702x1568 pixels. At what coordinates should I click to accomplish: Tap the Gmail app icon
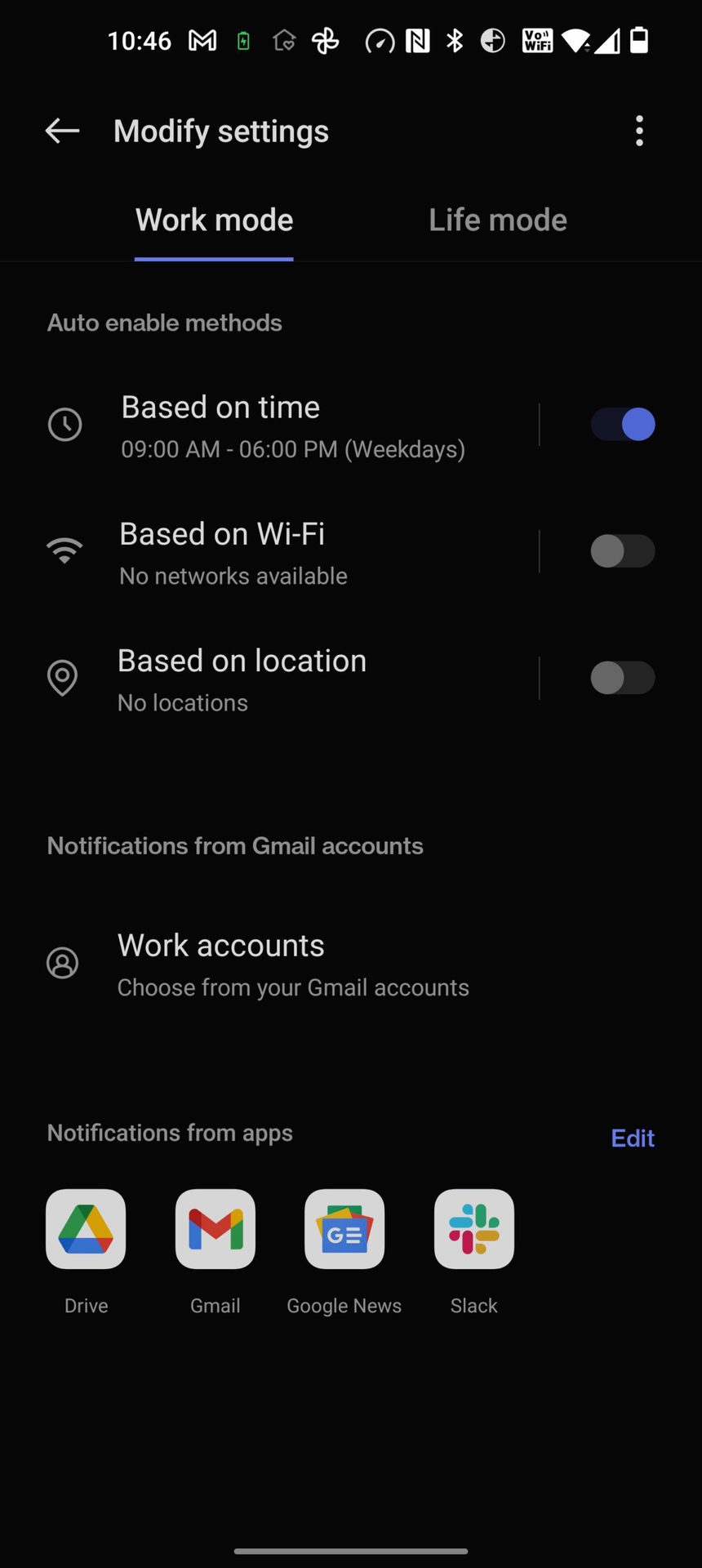[x=215, y=1229]
